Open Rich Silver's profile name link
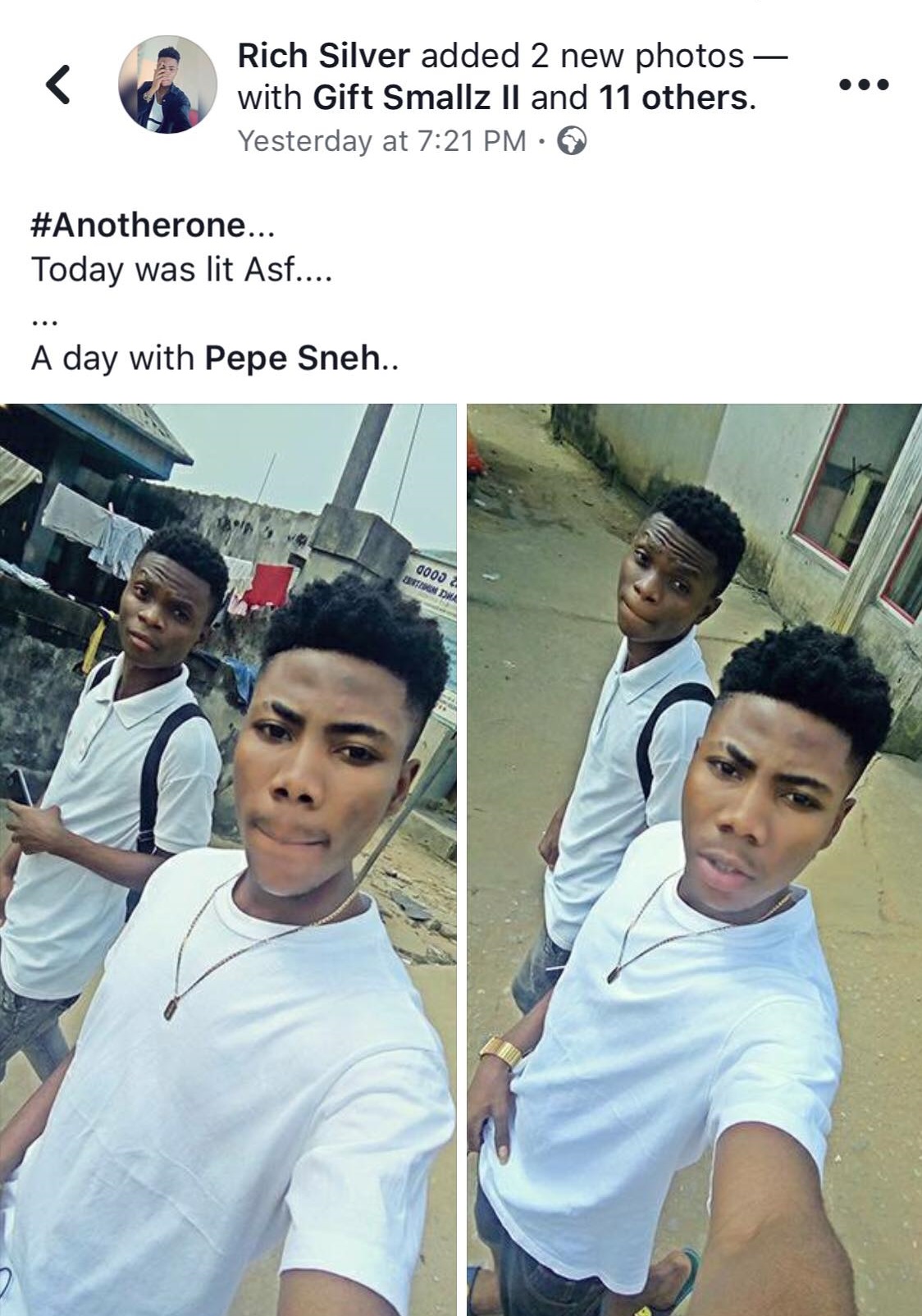This screenshot has height=1316, width=922. 323,56
